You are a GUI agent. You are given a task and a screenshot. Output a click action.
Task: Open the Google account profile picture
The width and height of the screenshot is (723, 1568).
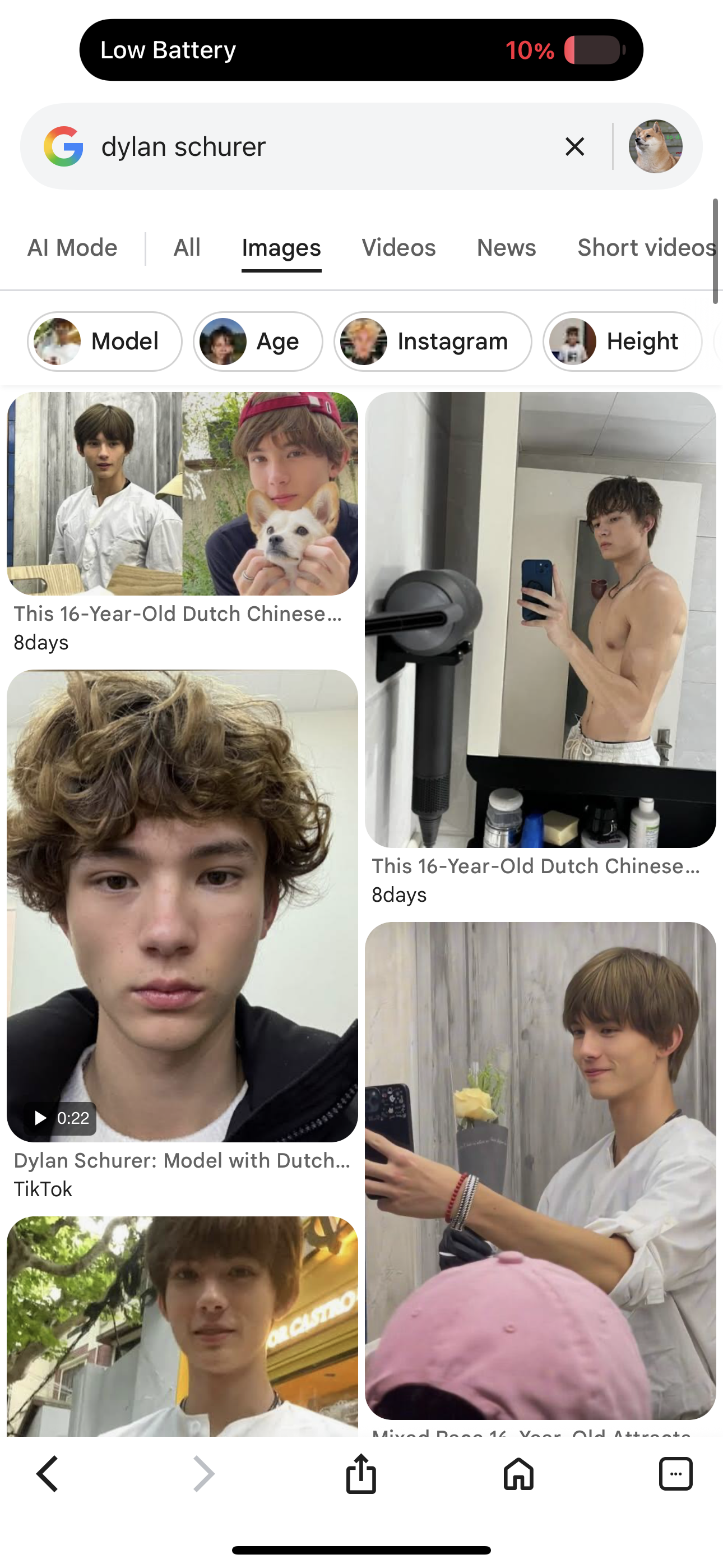(x=655, y=147)
